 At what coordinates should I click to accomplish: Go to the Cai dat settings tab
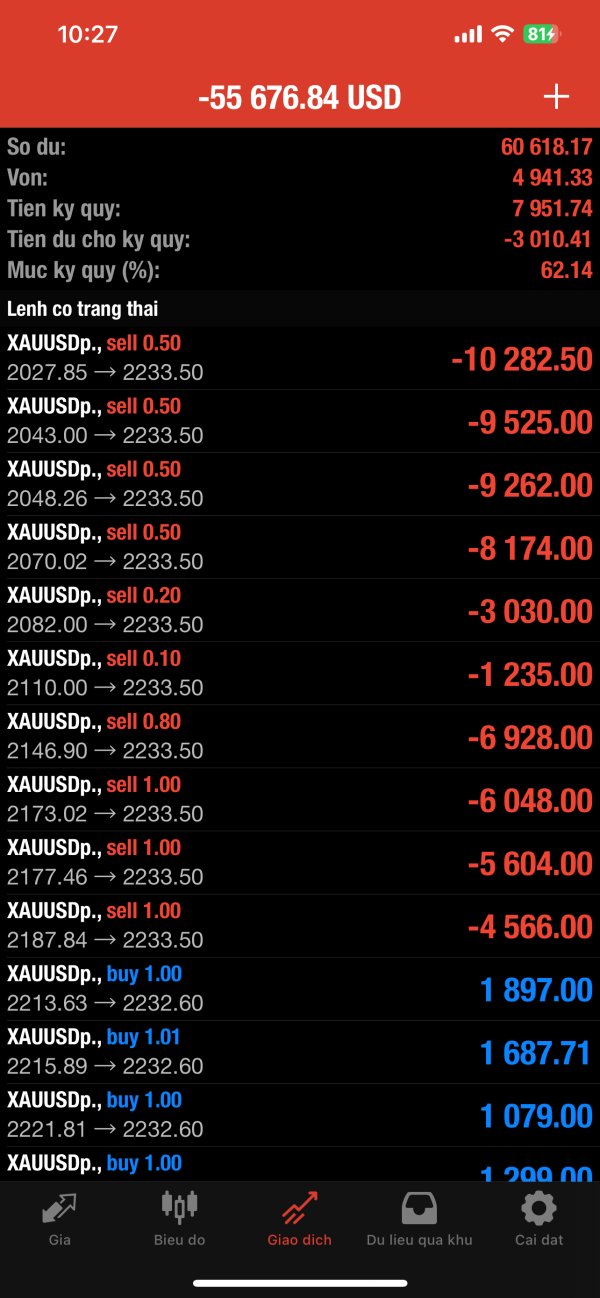pyautogui.click(x=539, y=1220)
